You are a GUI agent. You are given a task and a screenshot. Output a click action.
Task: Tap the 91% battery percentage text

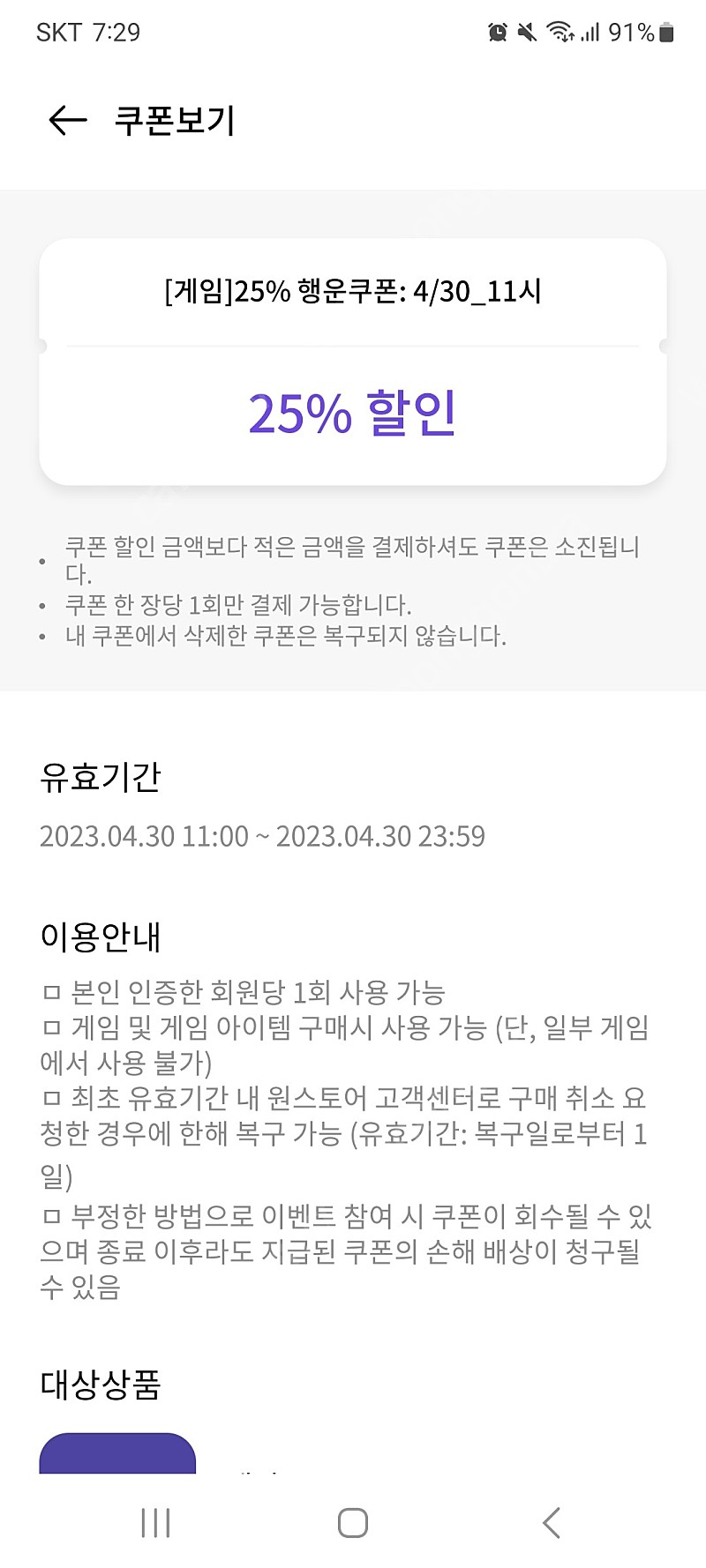click(x=631, y=32)
